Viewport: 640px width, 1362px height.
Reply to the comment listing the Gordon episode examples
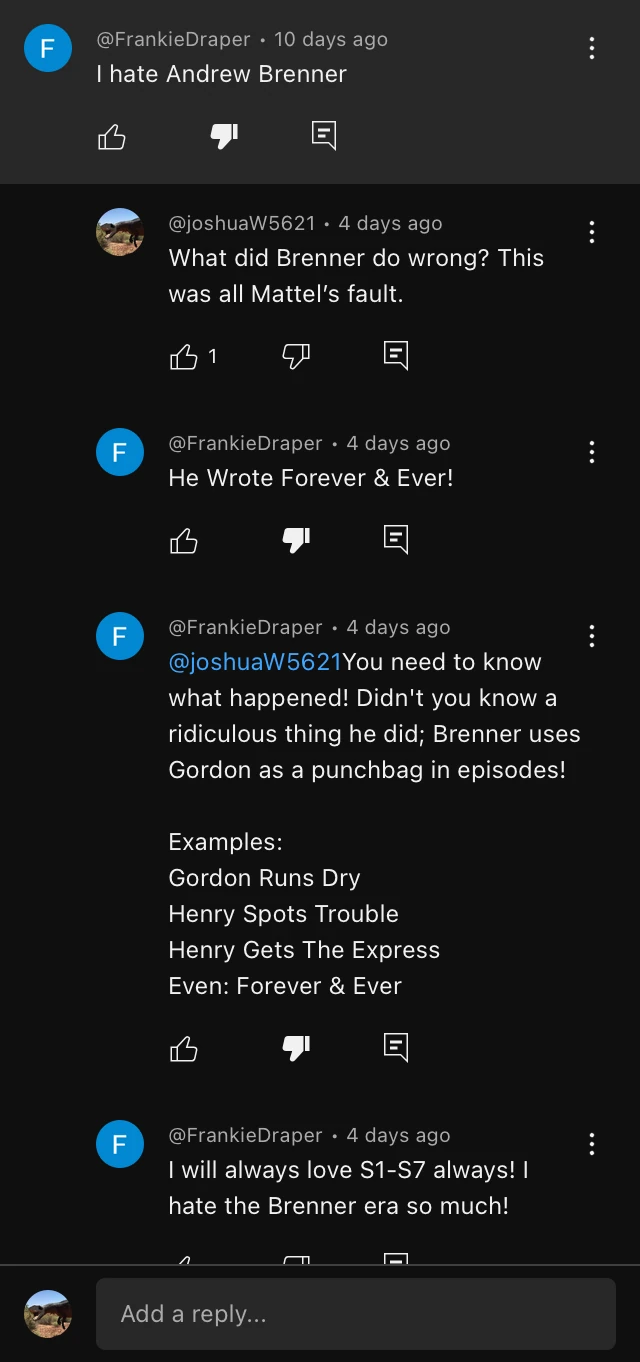pyautogui.click(x=396, y=1047)
